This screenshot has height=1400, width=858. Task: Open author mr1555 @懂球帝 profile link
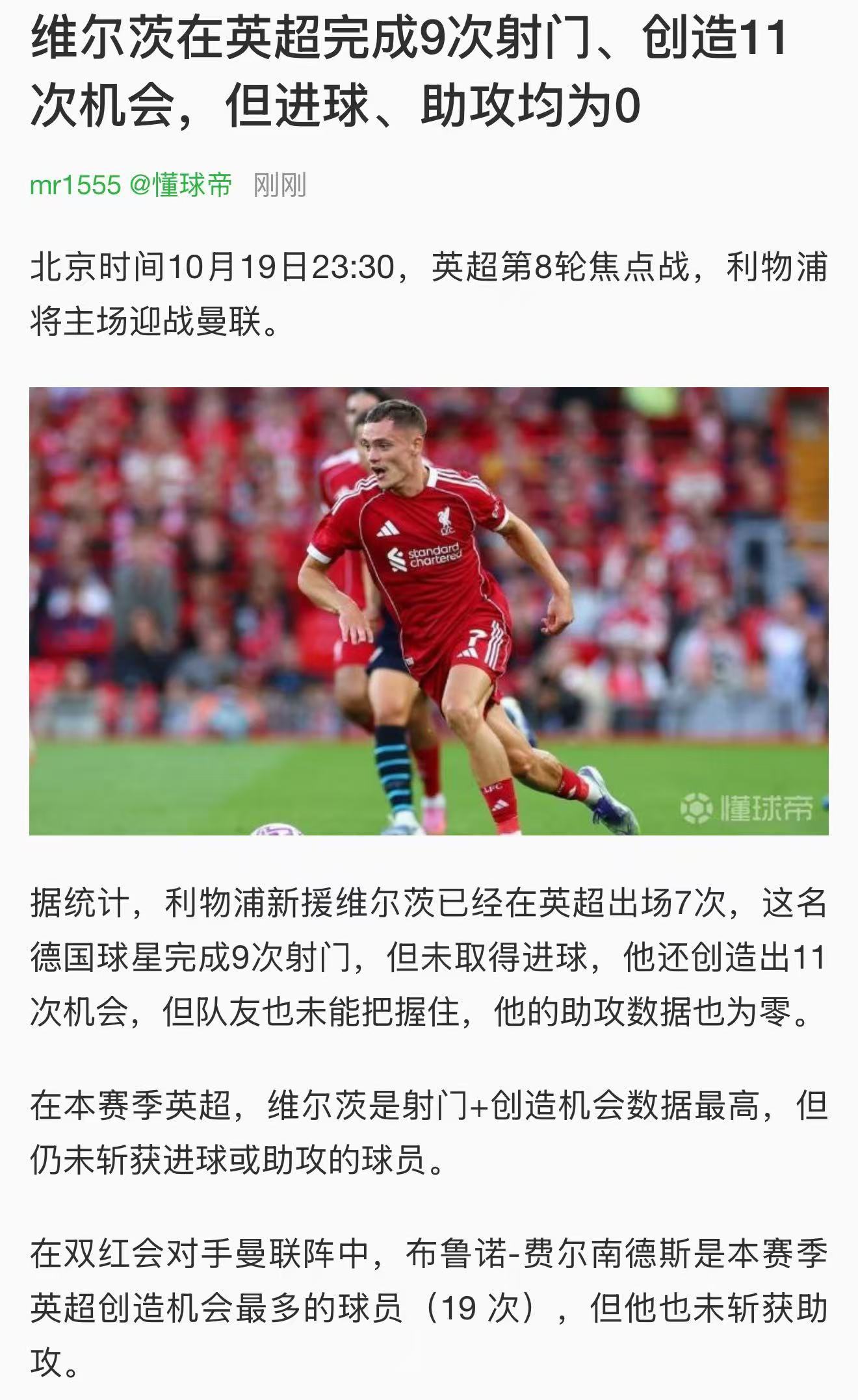(x=131, y=185)
